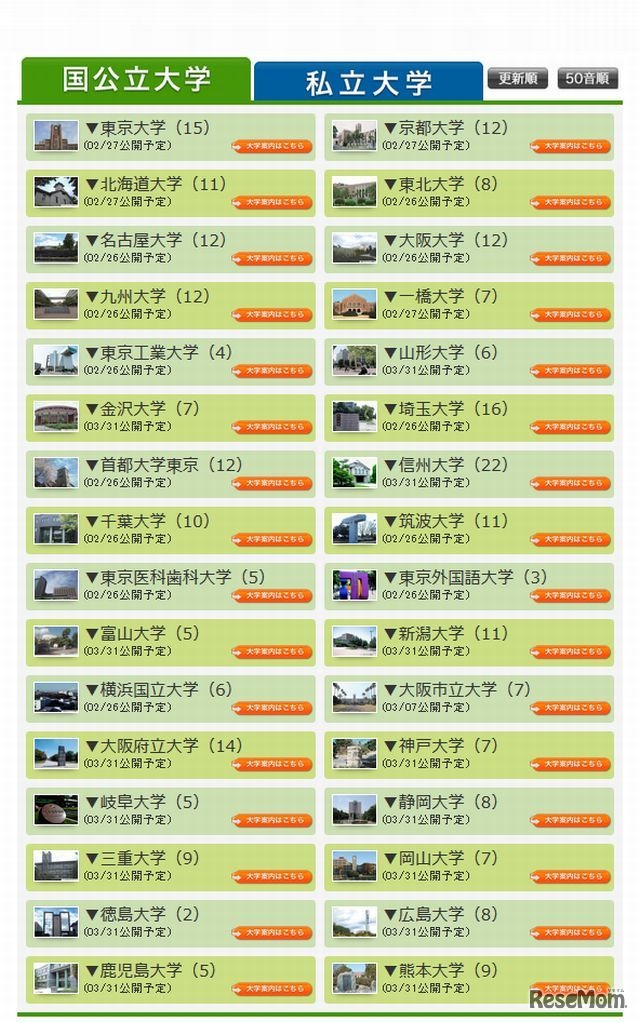
Task: Open 大学案内はこちら for 横浜国立大学
Action: coord(272,707)
